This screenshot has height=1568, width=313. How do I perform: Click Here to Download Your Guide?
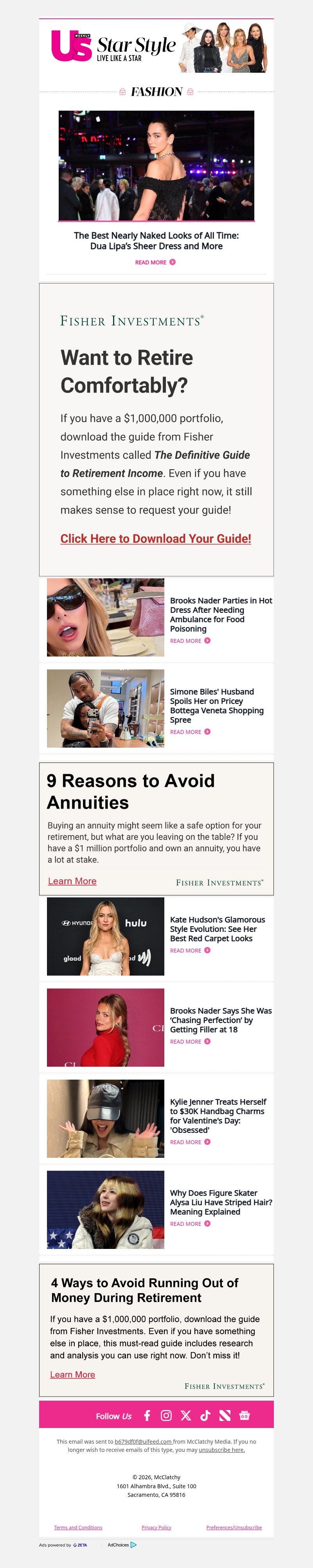(155, 539)
